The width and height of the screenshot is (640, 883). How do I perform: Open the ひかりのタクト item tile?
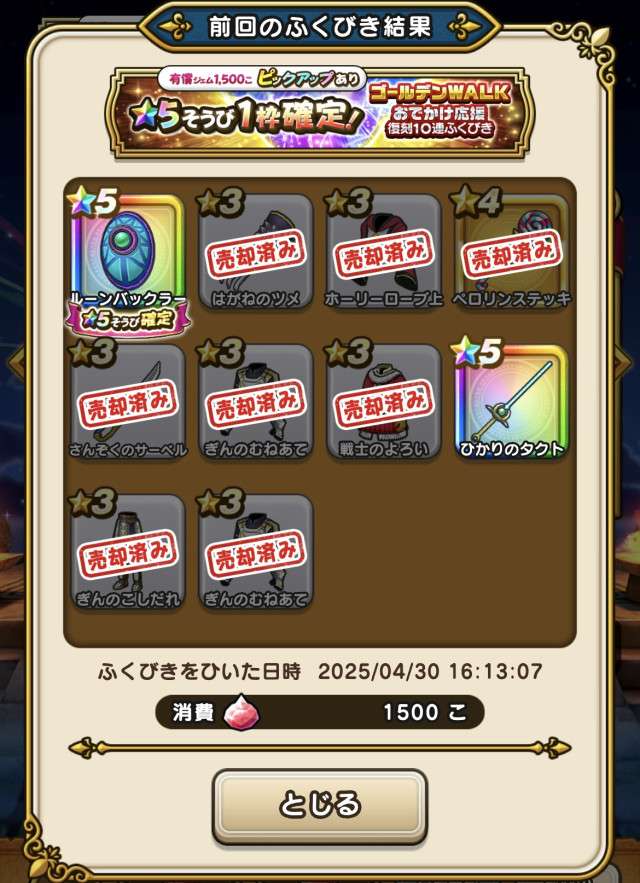[511, 400]
